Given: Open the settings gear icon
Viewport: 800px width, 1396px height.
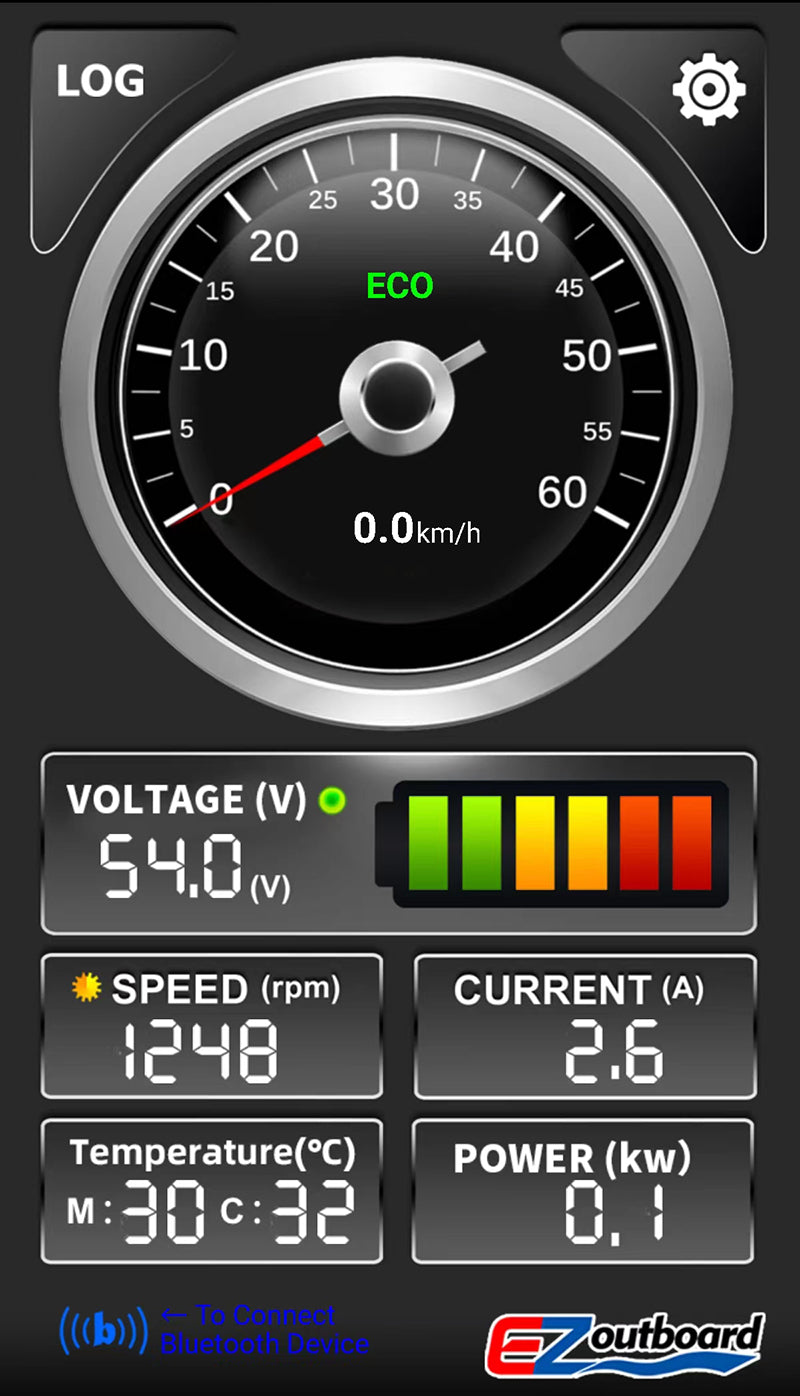Looking at the screenshot, I should (x=708, y=89).
